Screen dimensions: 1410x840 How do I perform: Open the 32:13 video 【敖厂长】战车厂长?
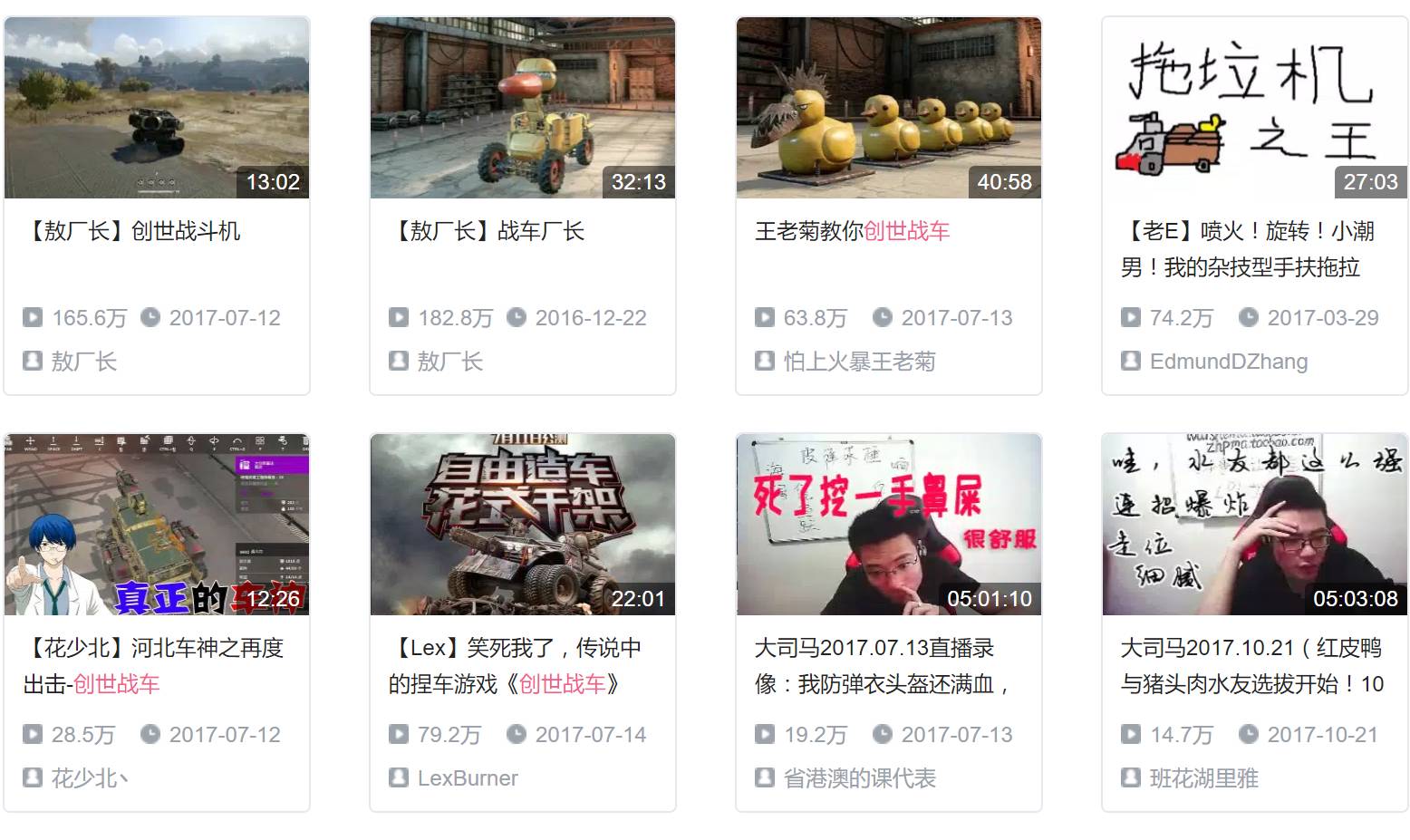coord(523,108)
